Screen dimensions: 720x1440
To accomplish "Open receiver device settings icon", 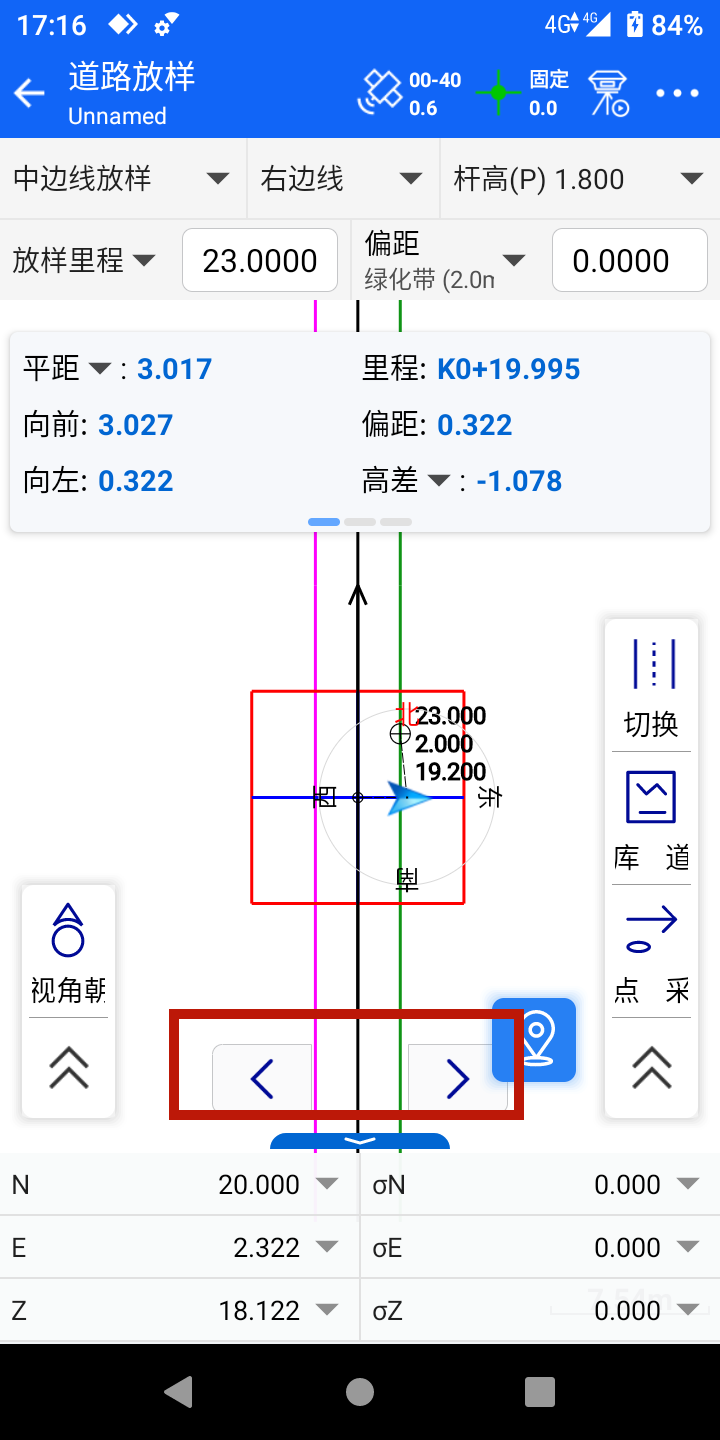I will [x=609, y=94].
